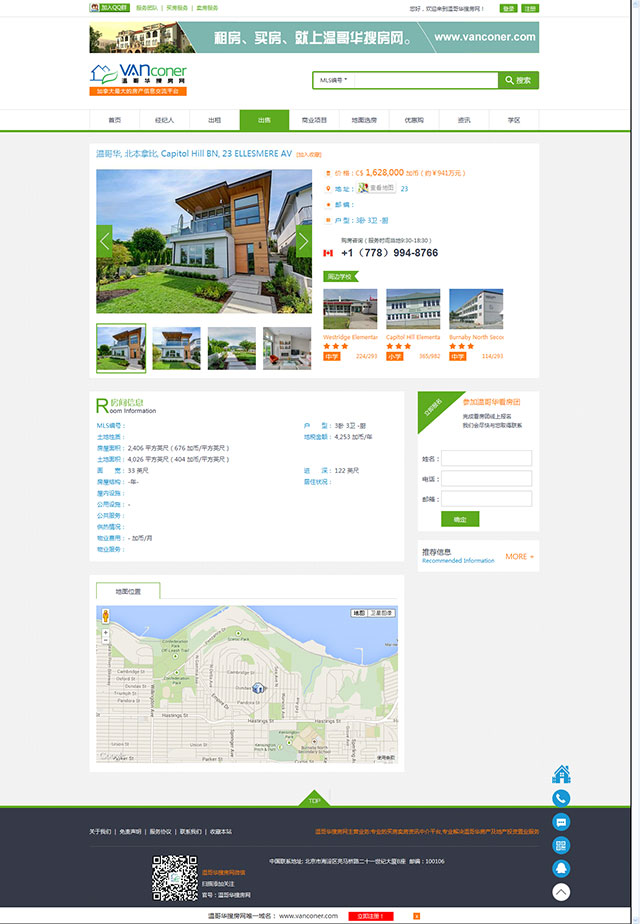Switch the map to 卫星图像 view

click(x=383, y=612)
